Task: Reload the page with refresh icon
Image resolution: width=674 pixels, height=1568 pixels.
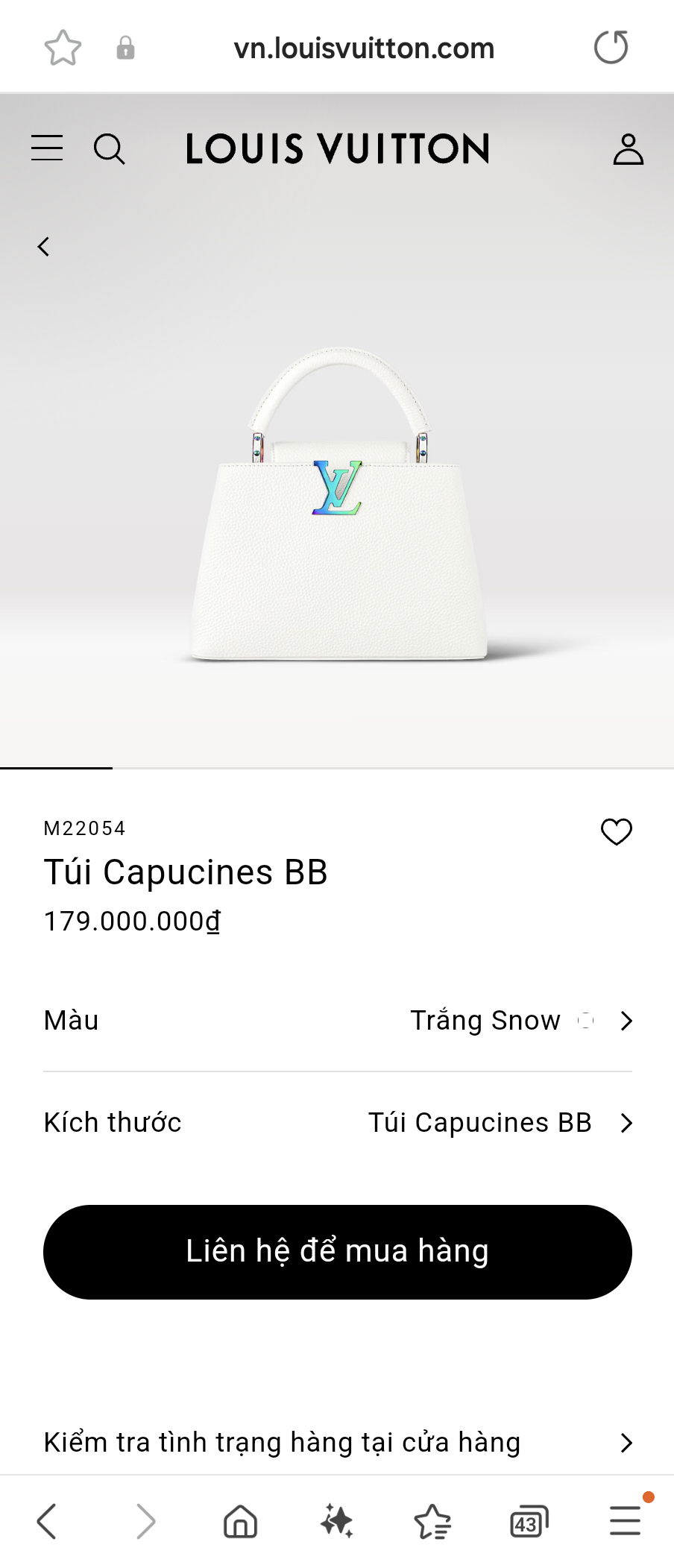Action: pyautogui.click(x=611, y=47)
